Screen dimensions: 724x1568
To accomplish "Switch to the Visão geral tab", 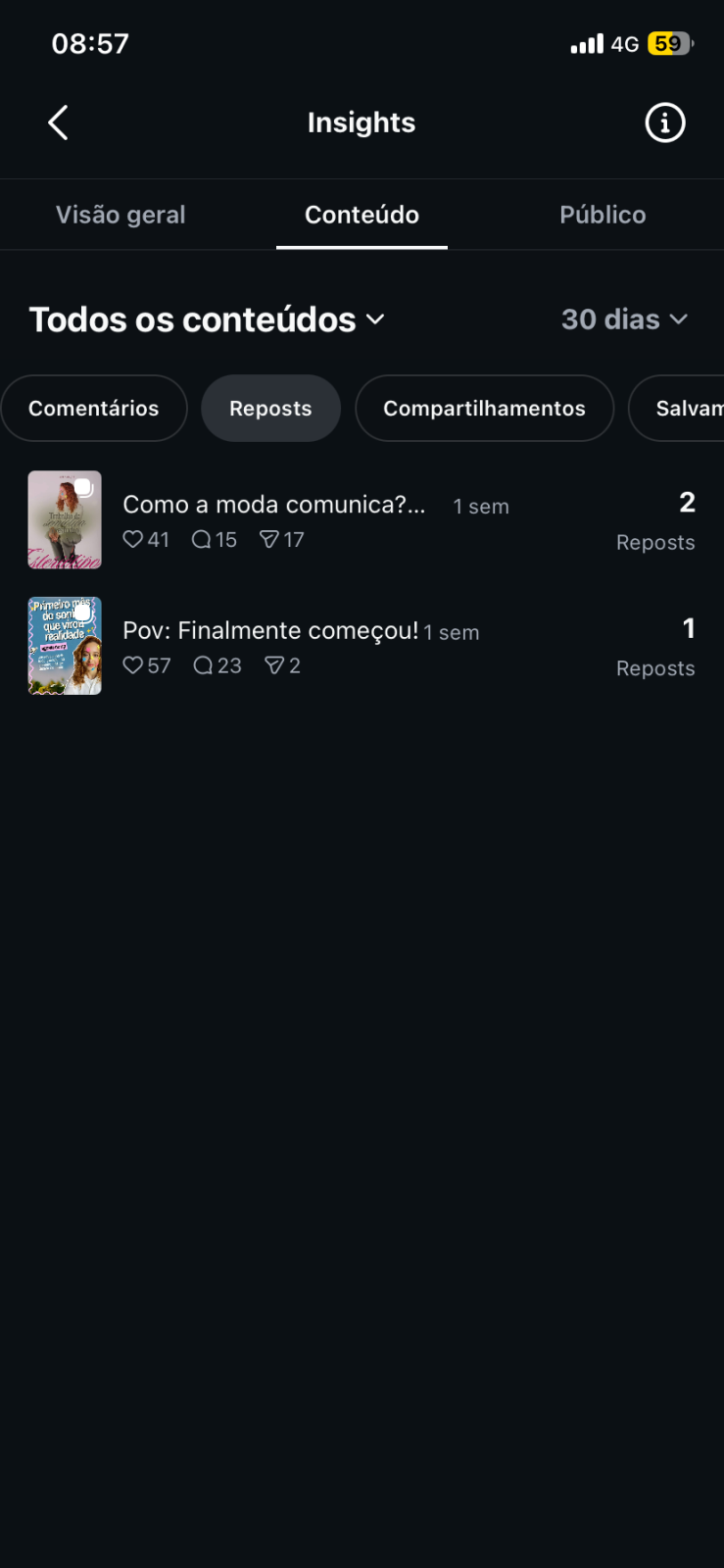I will [121, 215].
